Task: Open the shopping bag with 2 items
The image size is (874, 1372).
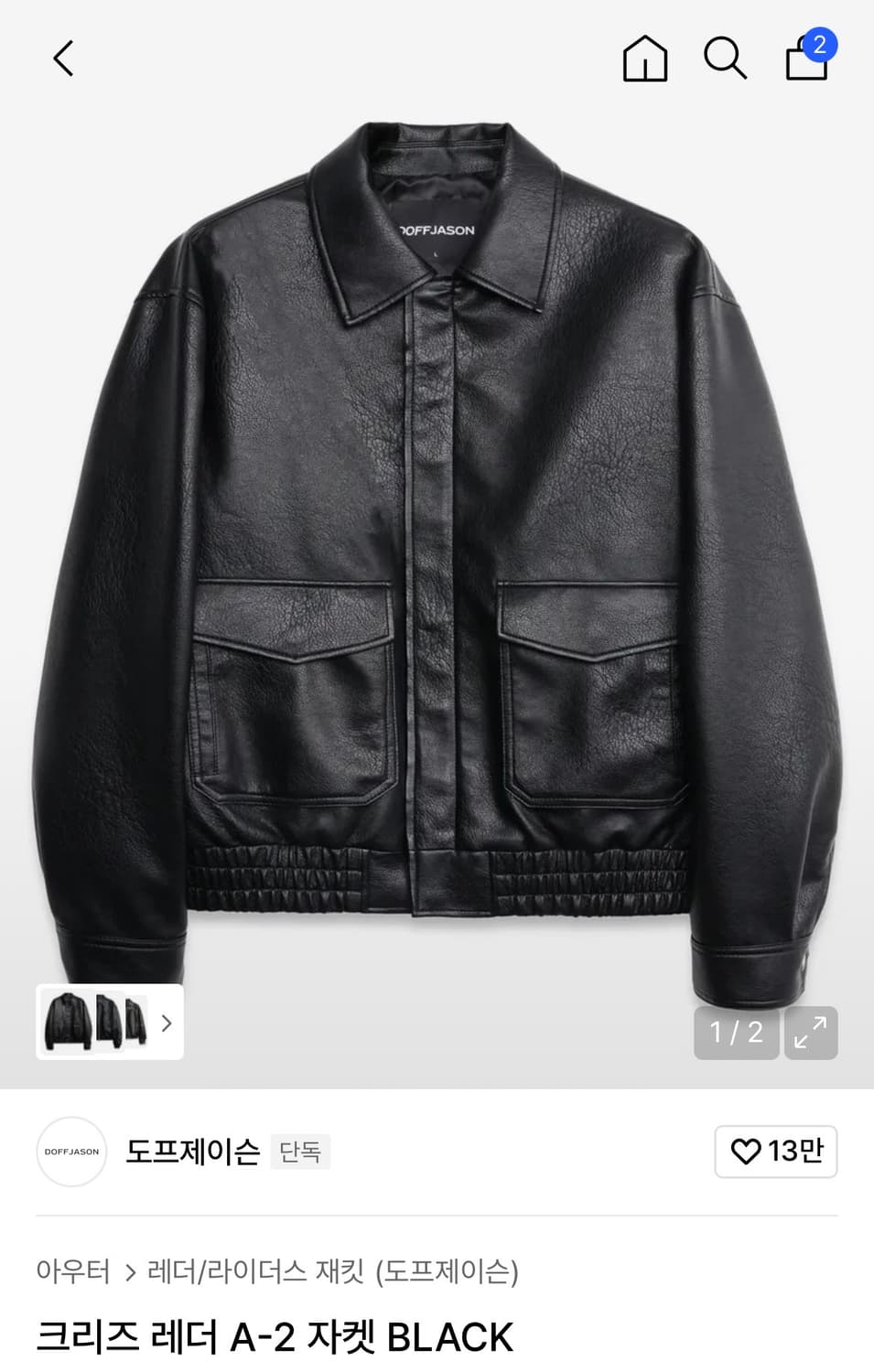Action: point(807,59)
